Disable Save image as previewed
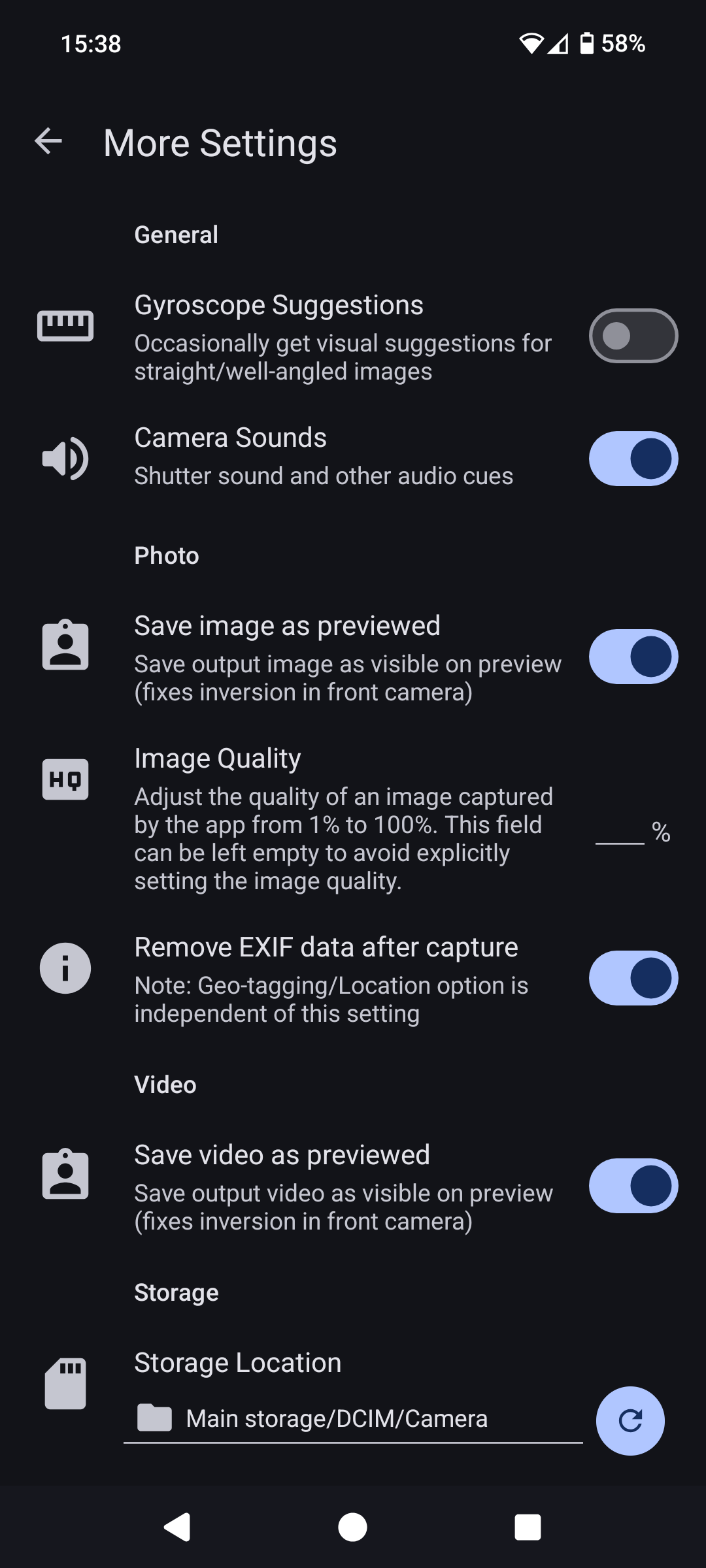706x1568 pixels. [633, 657]
